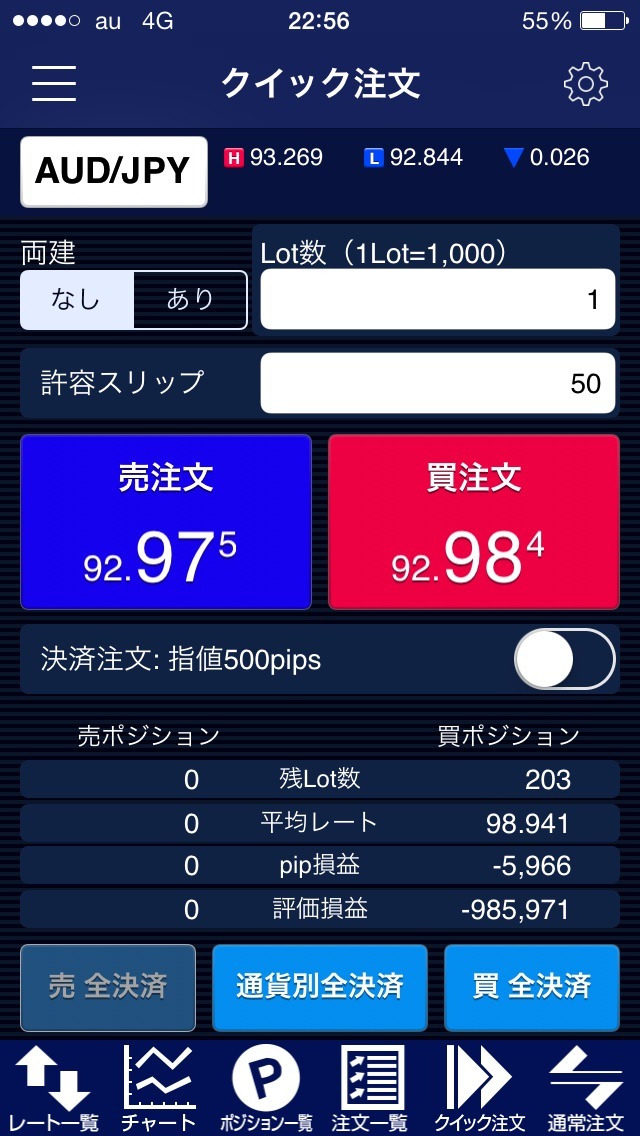Select なし for 両建
This screenshot has width=640, height=1136.
click(x=77, y=300)
